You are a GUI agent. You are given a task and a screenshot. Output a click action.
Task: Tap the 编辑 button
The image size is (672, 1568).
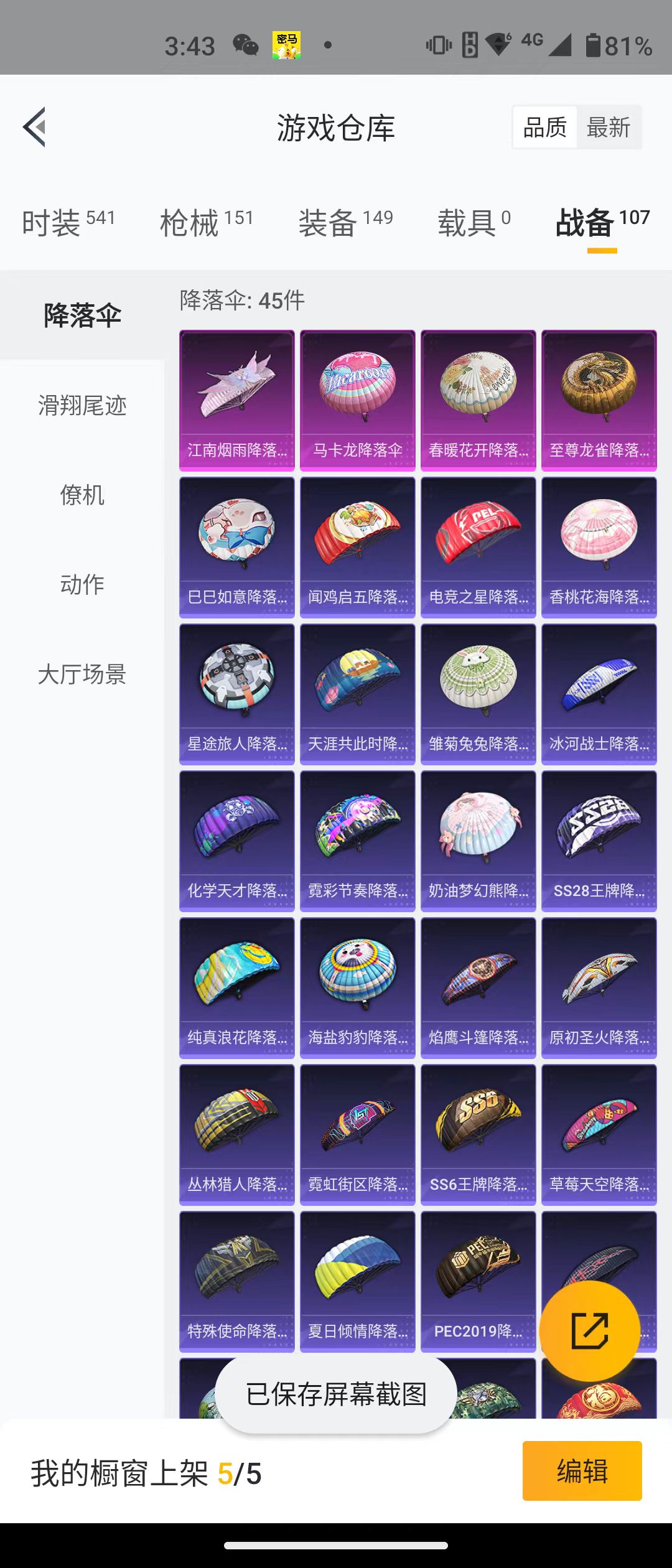tap(582, 1471)
